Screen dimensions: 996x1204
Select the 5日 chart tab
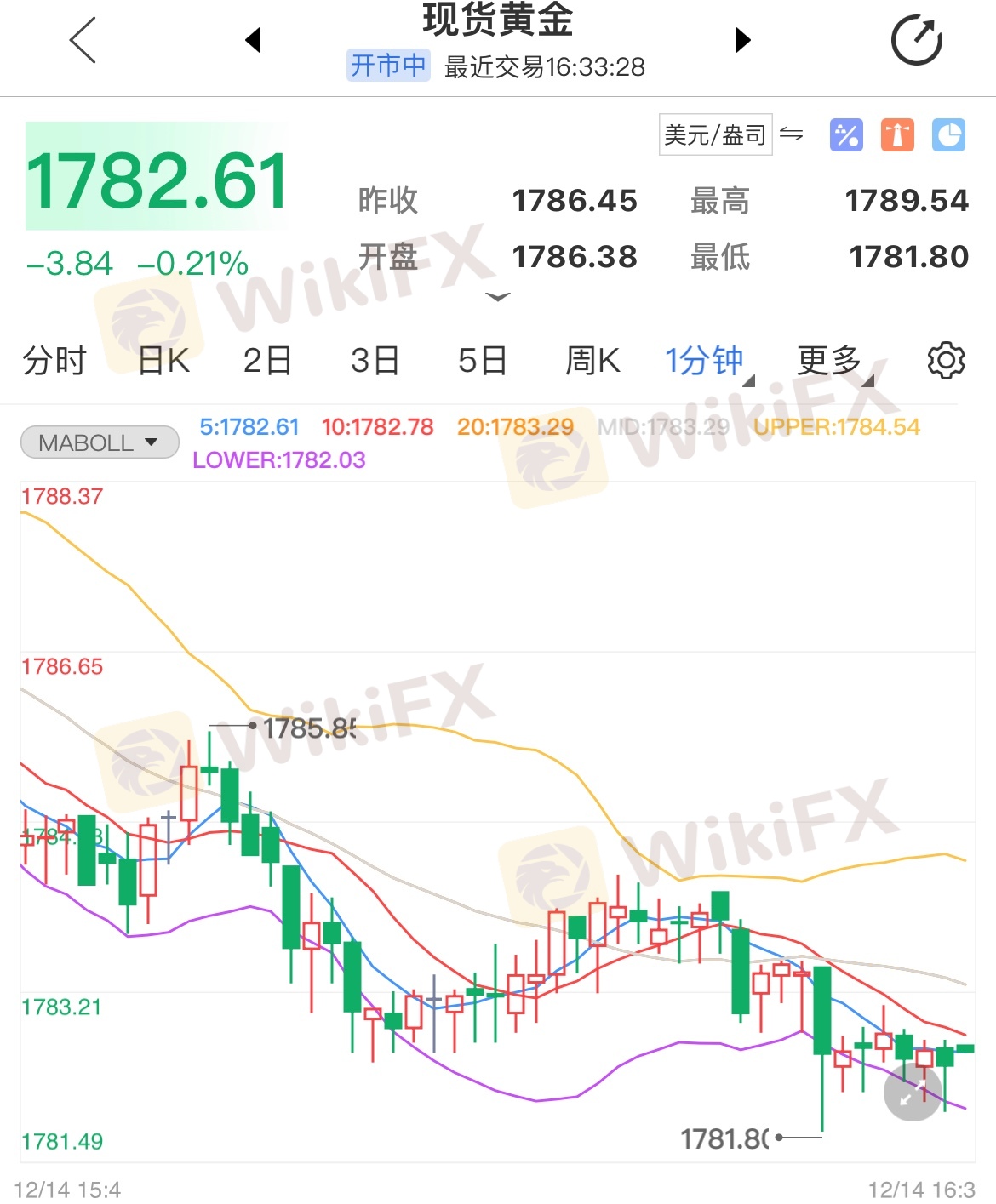(x=482, y=361)
